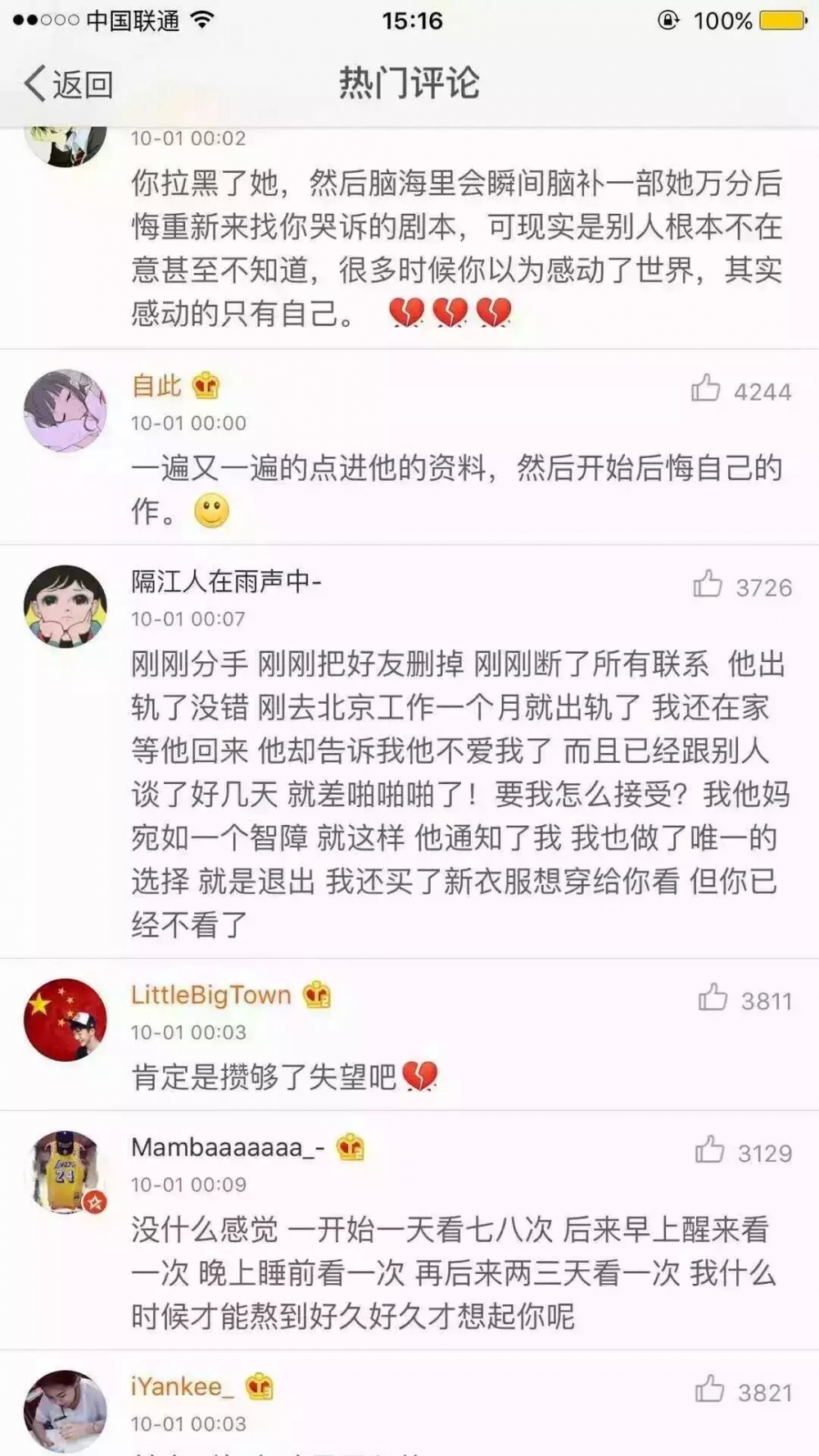The width and height of the screenshot is (819, 1456).
Task: Tap the username 隔江人在雨声中-
Action: (x=226, y=581)
